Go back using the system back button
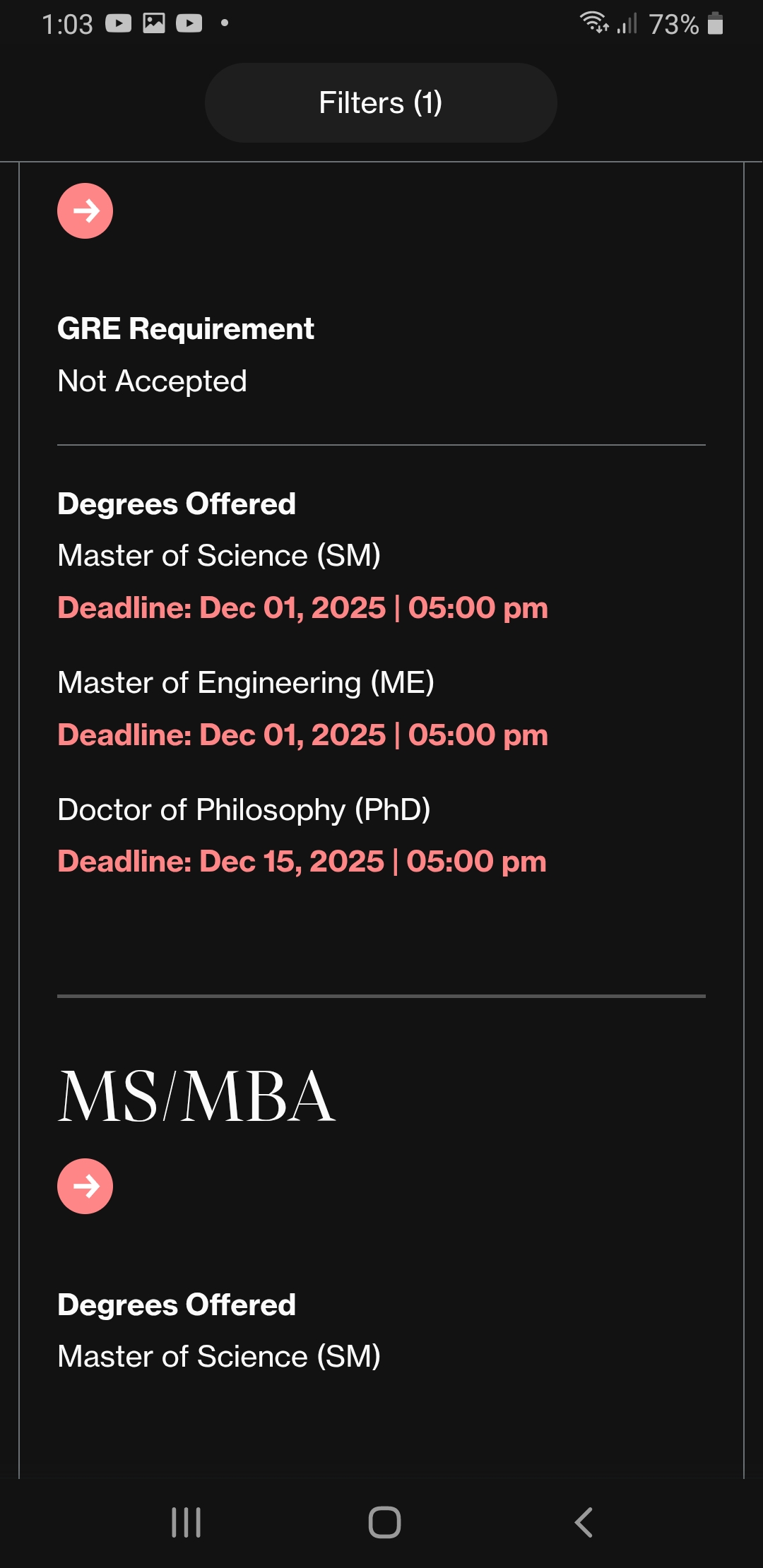Image resolution: width=763 pixels, height=1568 pixels. pos(584,1522)
